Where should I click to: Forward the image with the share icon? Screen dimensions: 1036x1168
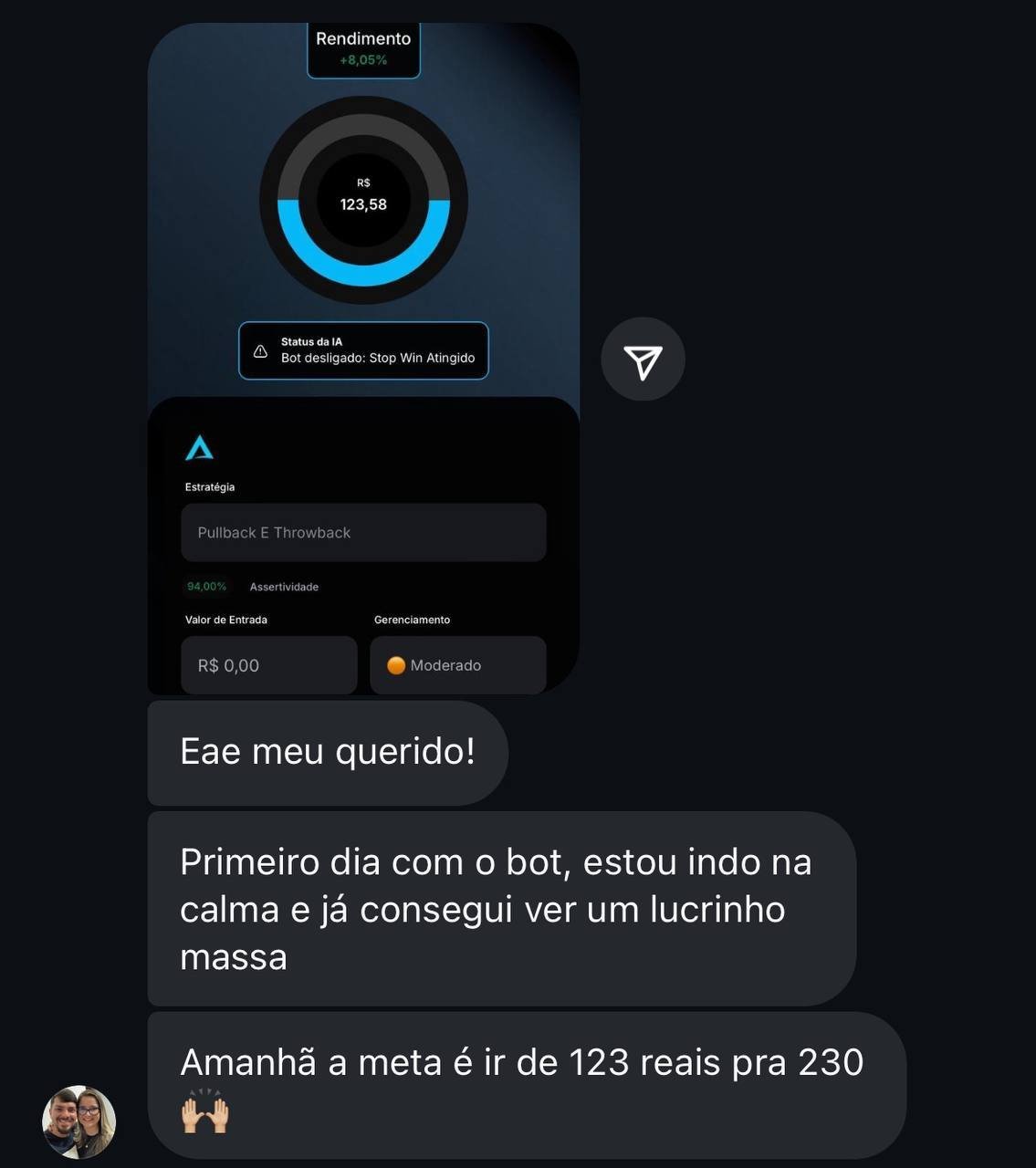click(643, 360)
